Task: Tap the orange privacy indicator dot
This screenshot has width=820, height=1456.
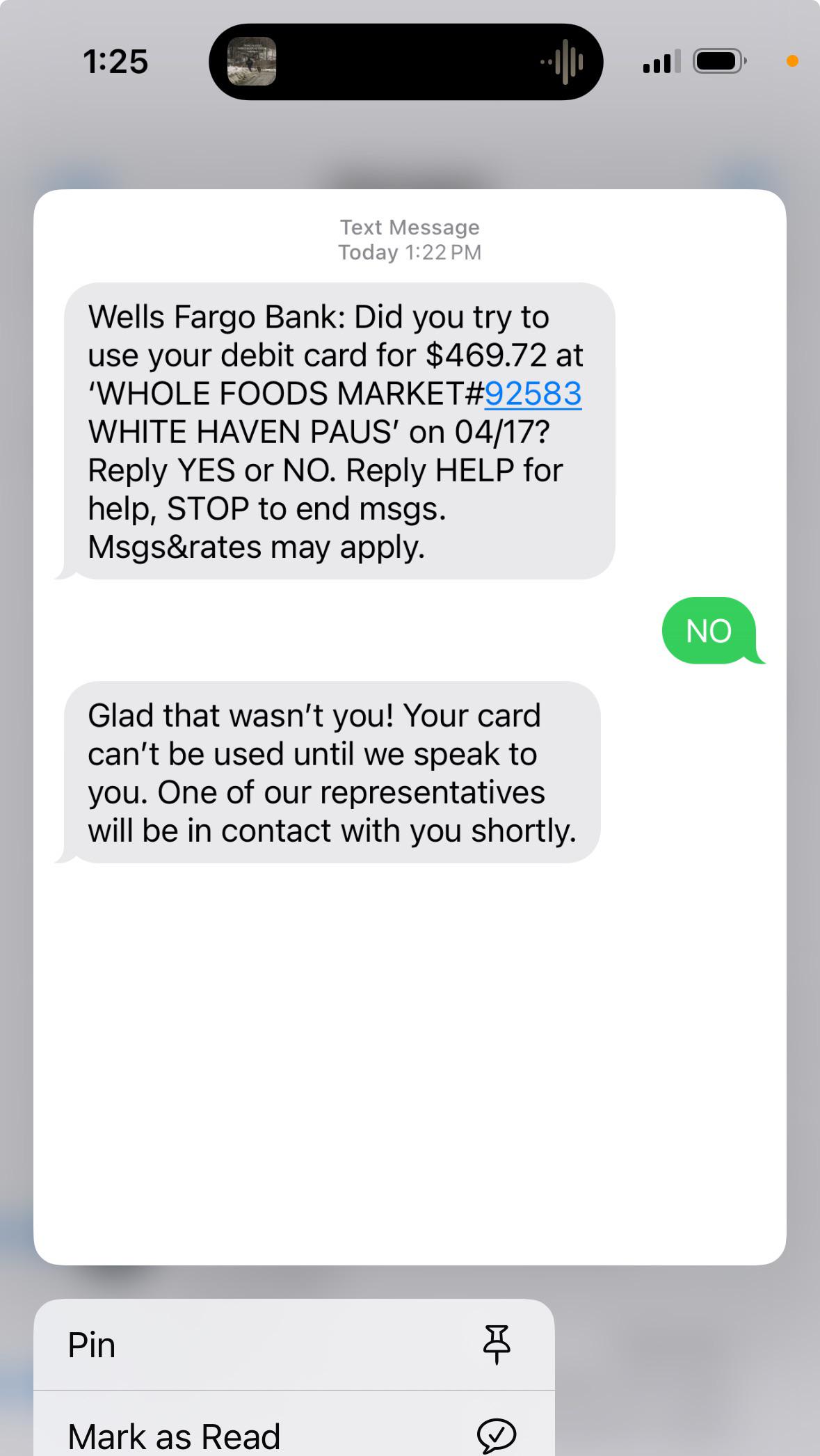Action: (x=792, y=61)
